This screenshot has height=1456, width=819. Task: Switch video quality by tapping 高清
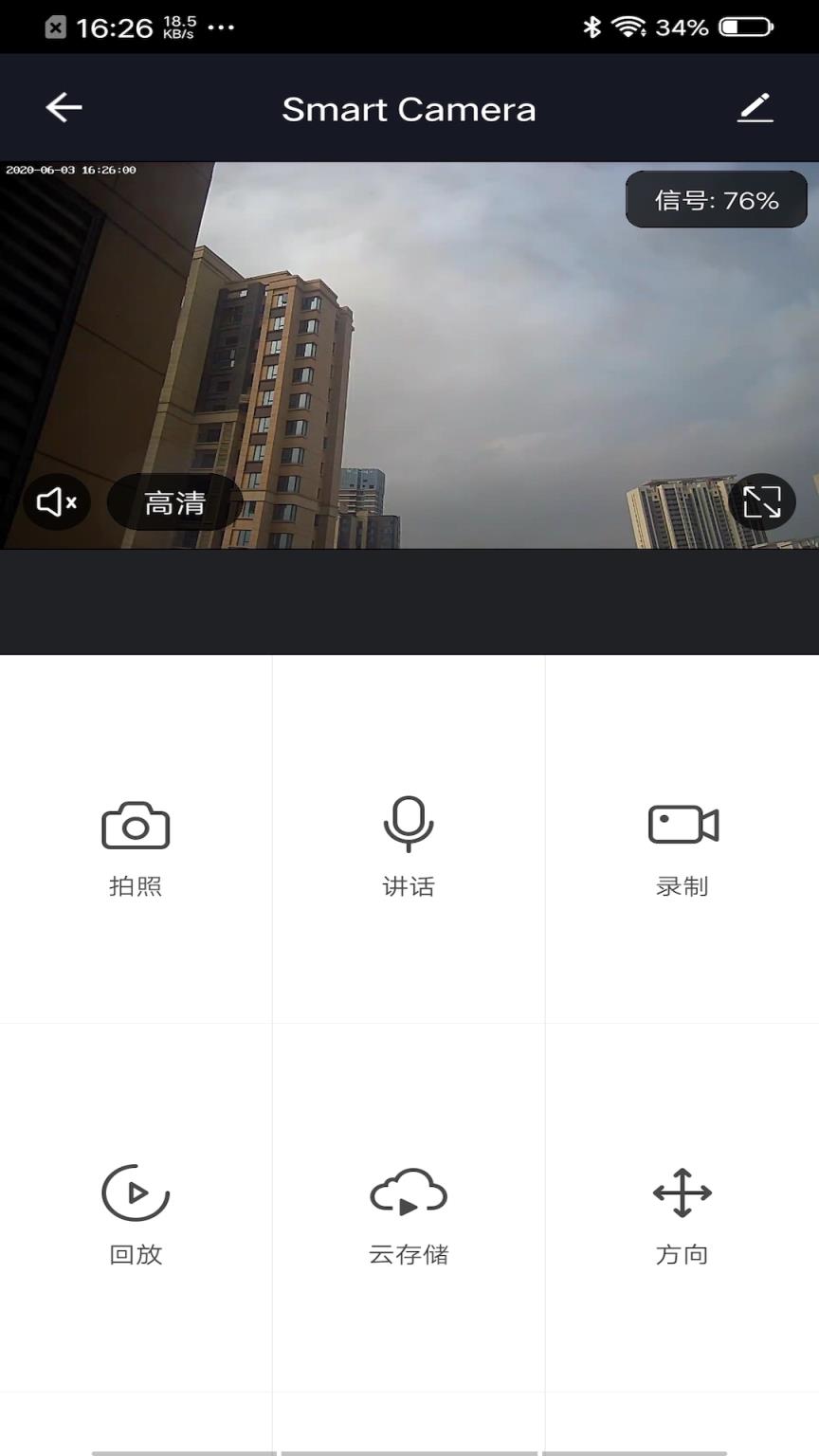point(174,501)
